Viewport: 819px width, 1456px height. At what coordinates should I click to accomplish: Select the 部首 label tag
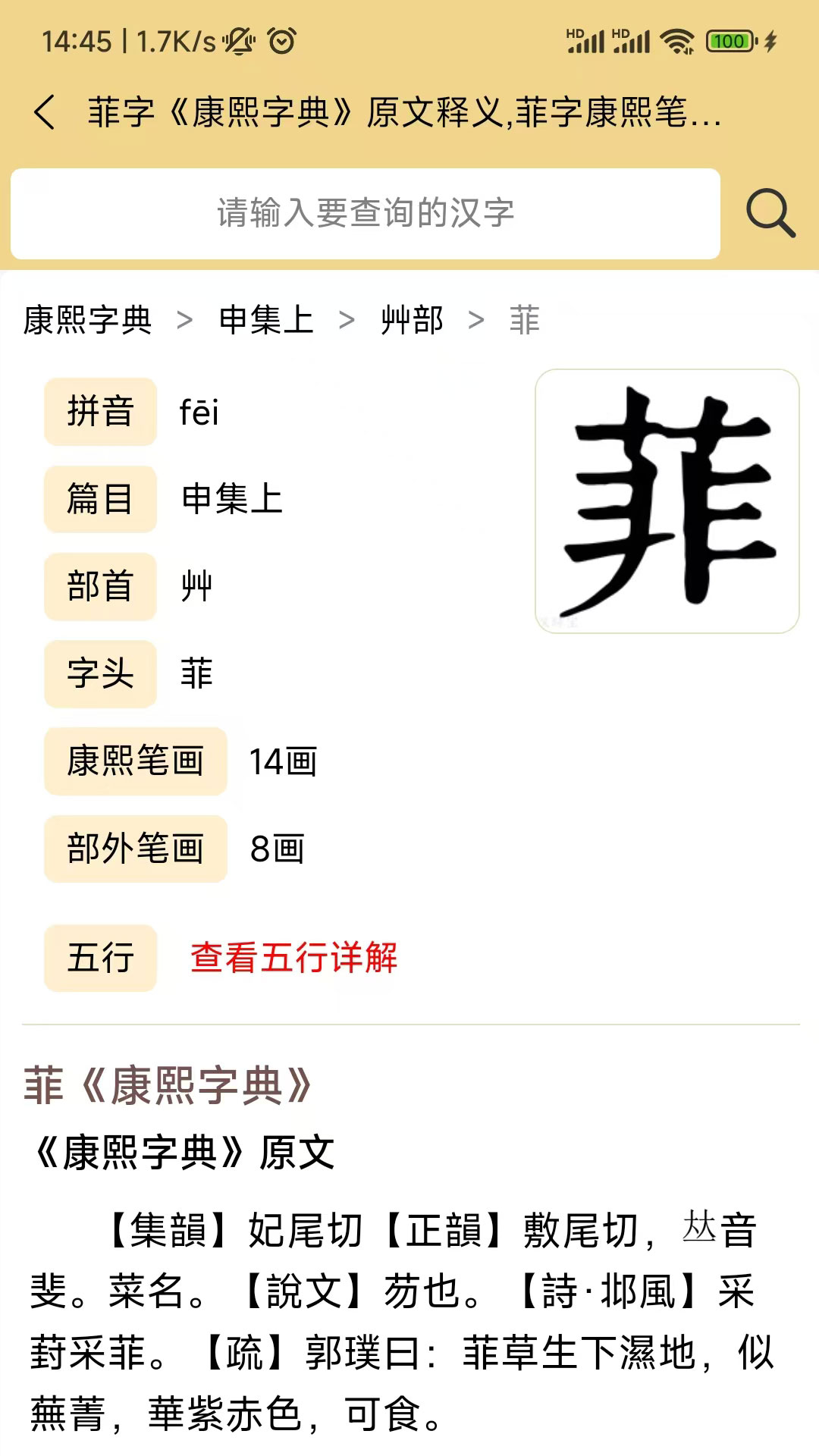tap(100, 587)
